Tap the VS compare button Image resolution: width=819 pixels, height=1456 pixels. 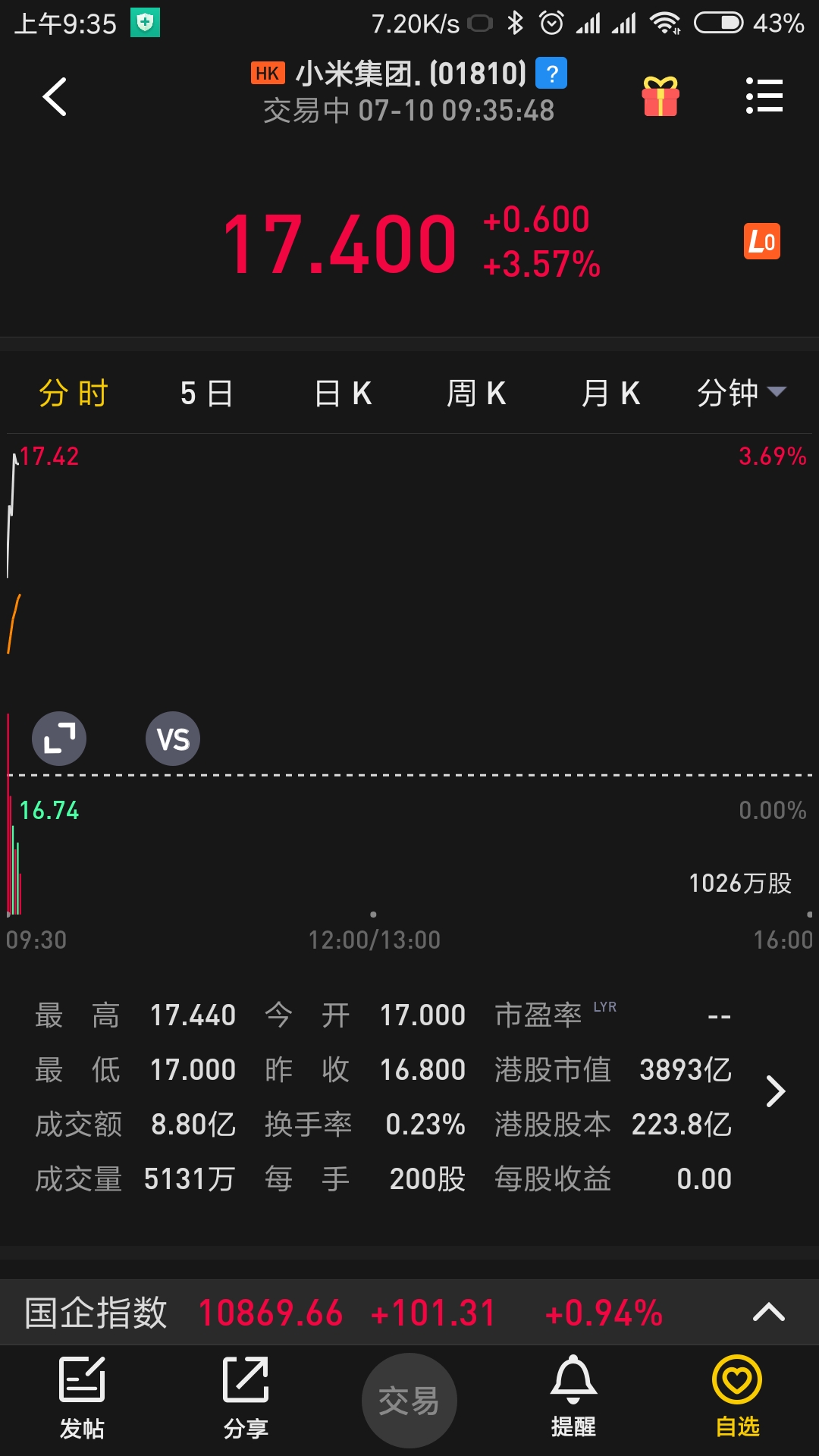pyautogui.click(x=173, y=739)
